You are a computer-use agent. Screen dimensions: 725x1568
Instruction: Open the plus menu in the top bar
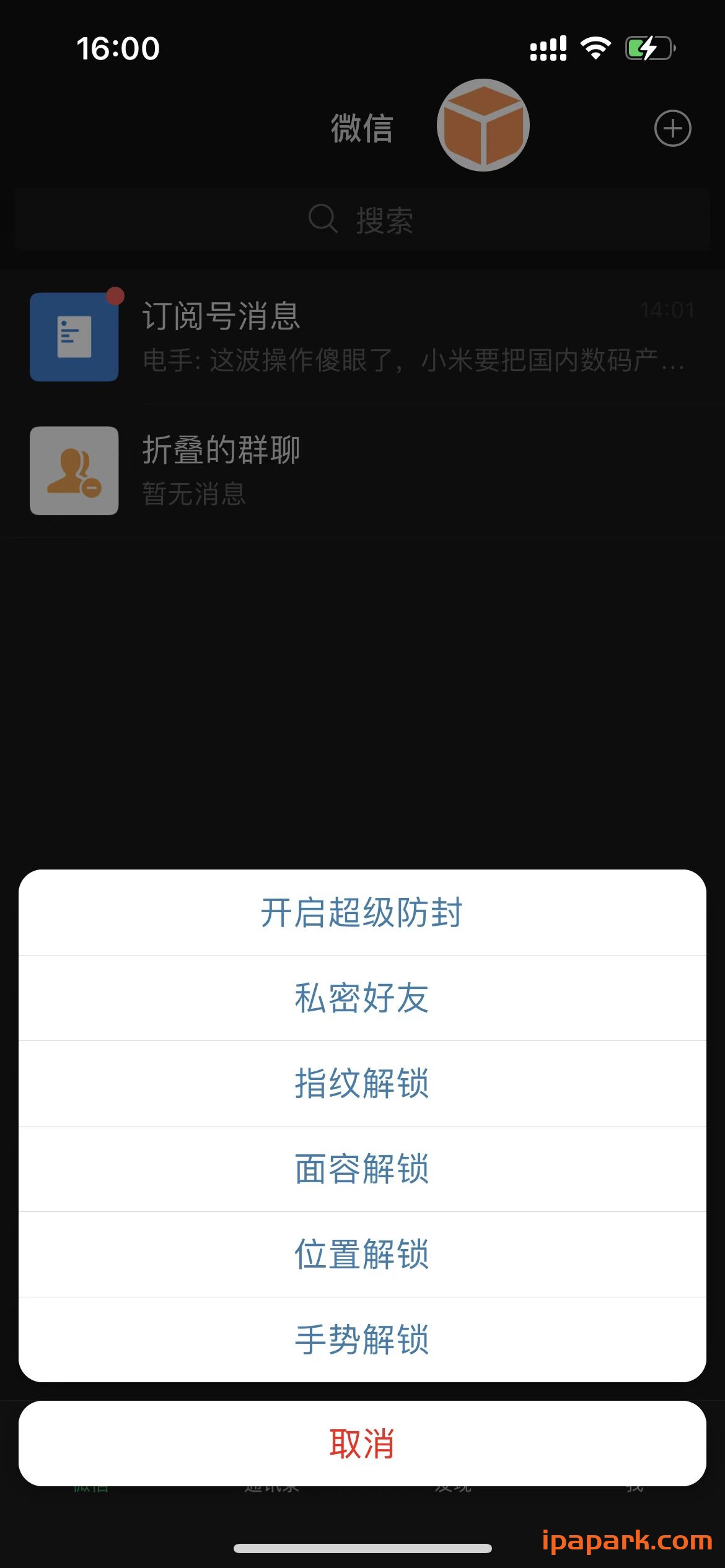[x=672, y=128]
